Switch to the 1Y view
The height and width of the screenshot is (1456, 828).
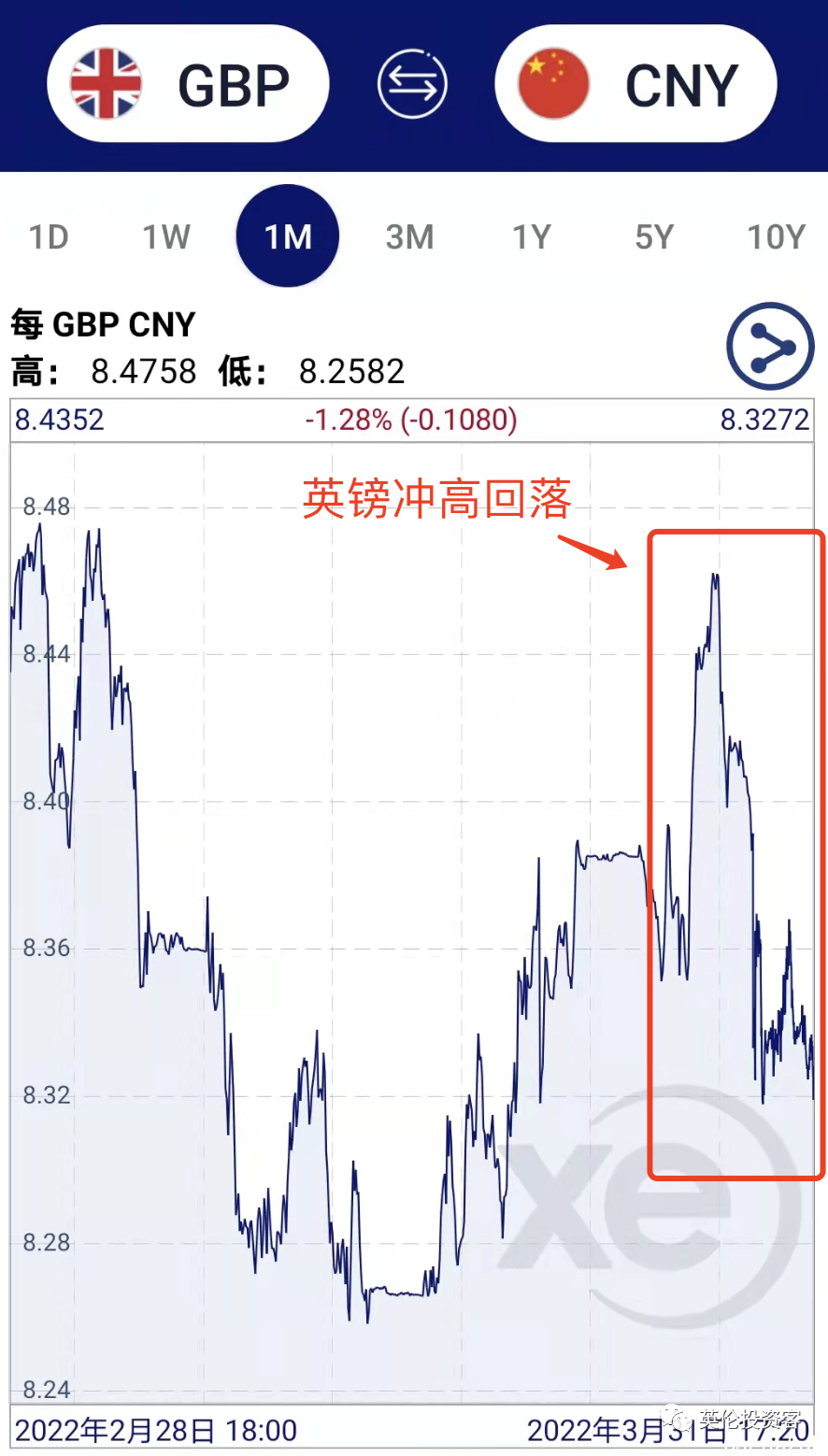tap(532, 236)
